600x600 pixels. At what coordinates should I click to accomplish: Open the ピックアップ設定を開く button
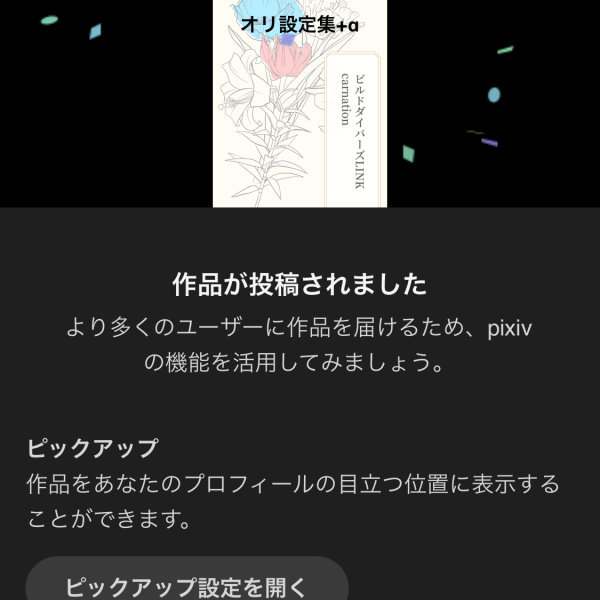[x=186, y=582]
